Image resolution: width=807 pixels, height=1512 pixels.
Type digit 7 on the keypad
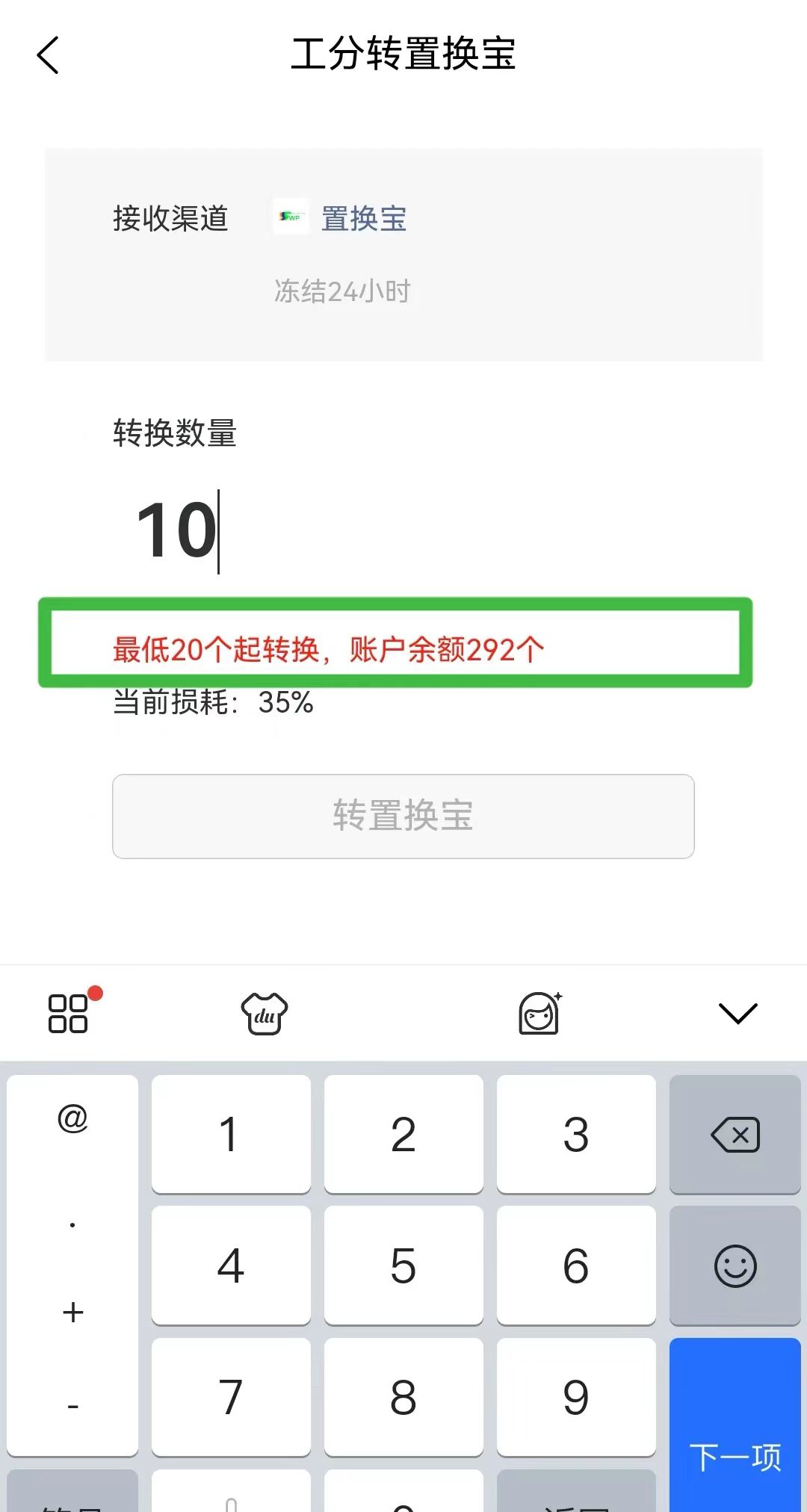(231, 1397)
